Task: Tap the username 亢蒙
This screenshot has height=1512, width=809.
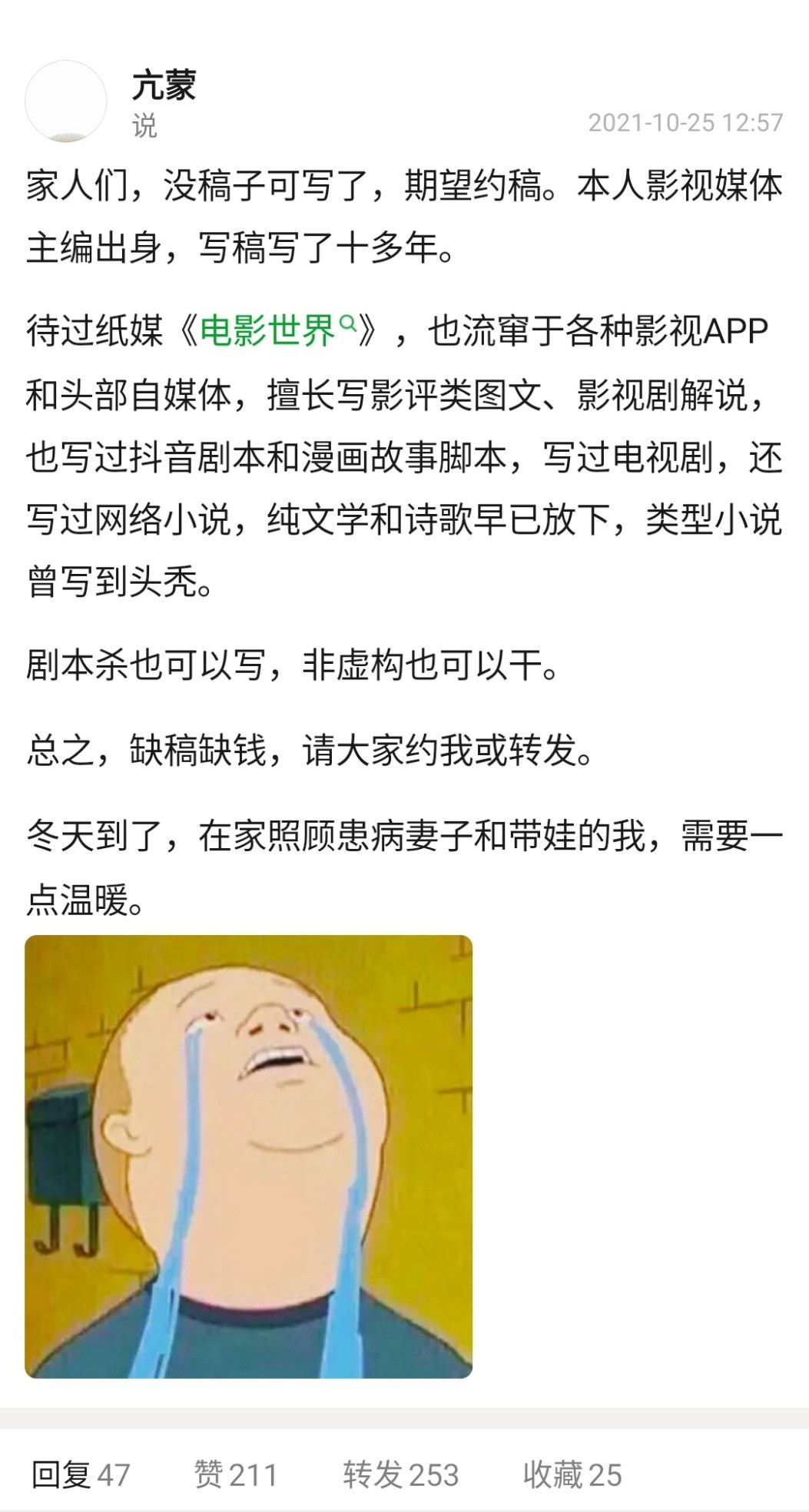Action: [x=164, y=85]
